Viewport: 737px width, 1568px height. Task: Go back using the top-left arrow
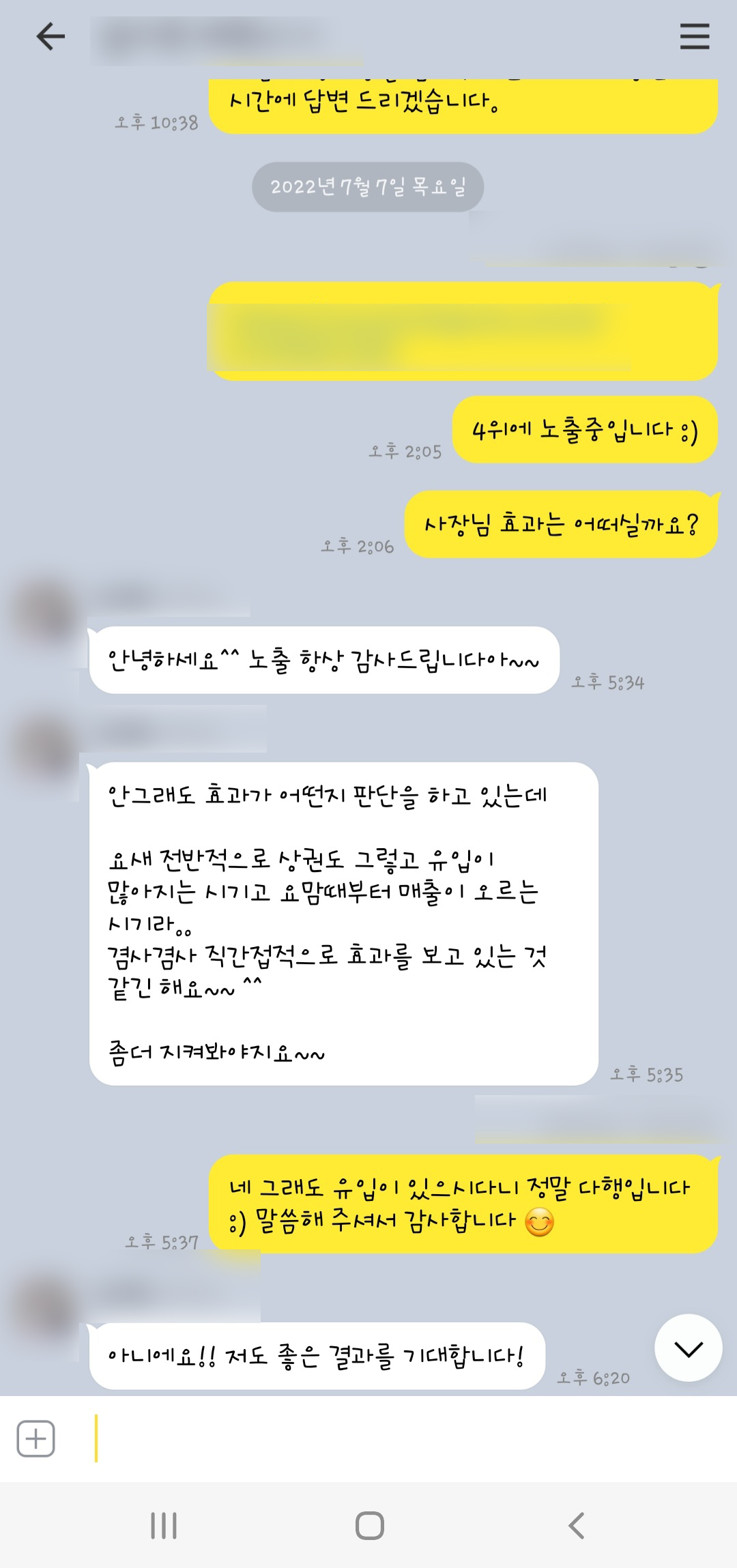point(50,36)
